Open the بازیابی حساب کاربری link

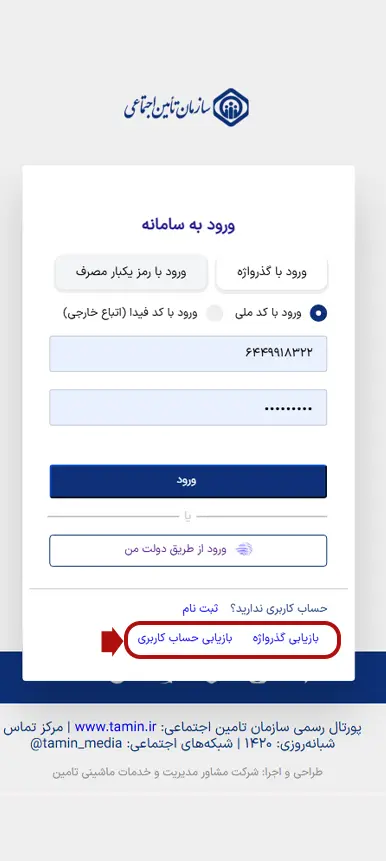pos(185,639)
